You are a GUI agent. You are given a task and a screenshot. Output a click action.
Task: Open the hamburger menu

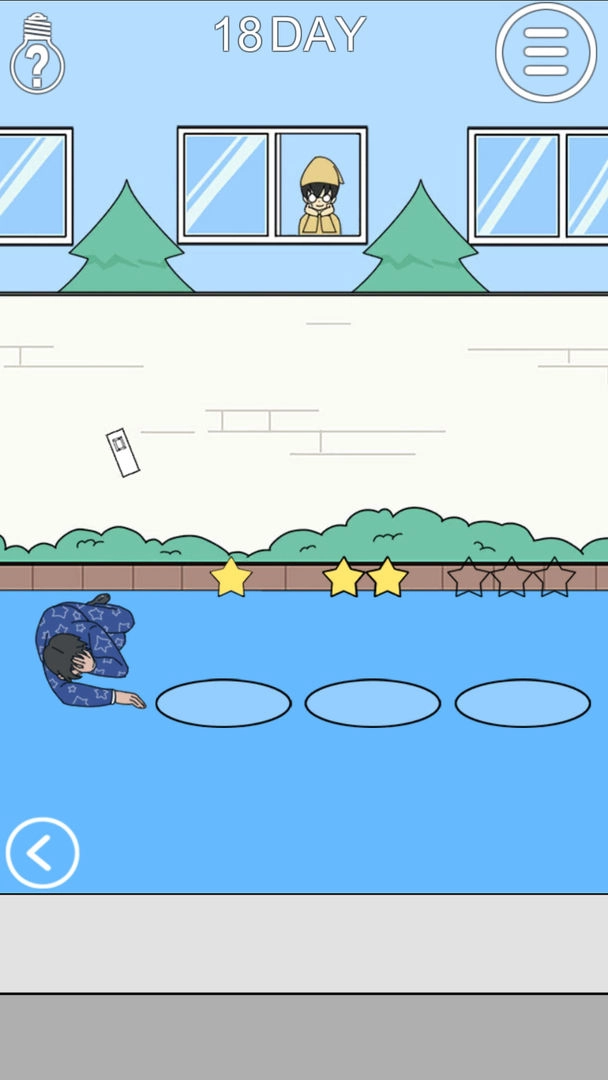click(546, 51)
